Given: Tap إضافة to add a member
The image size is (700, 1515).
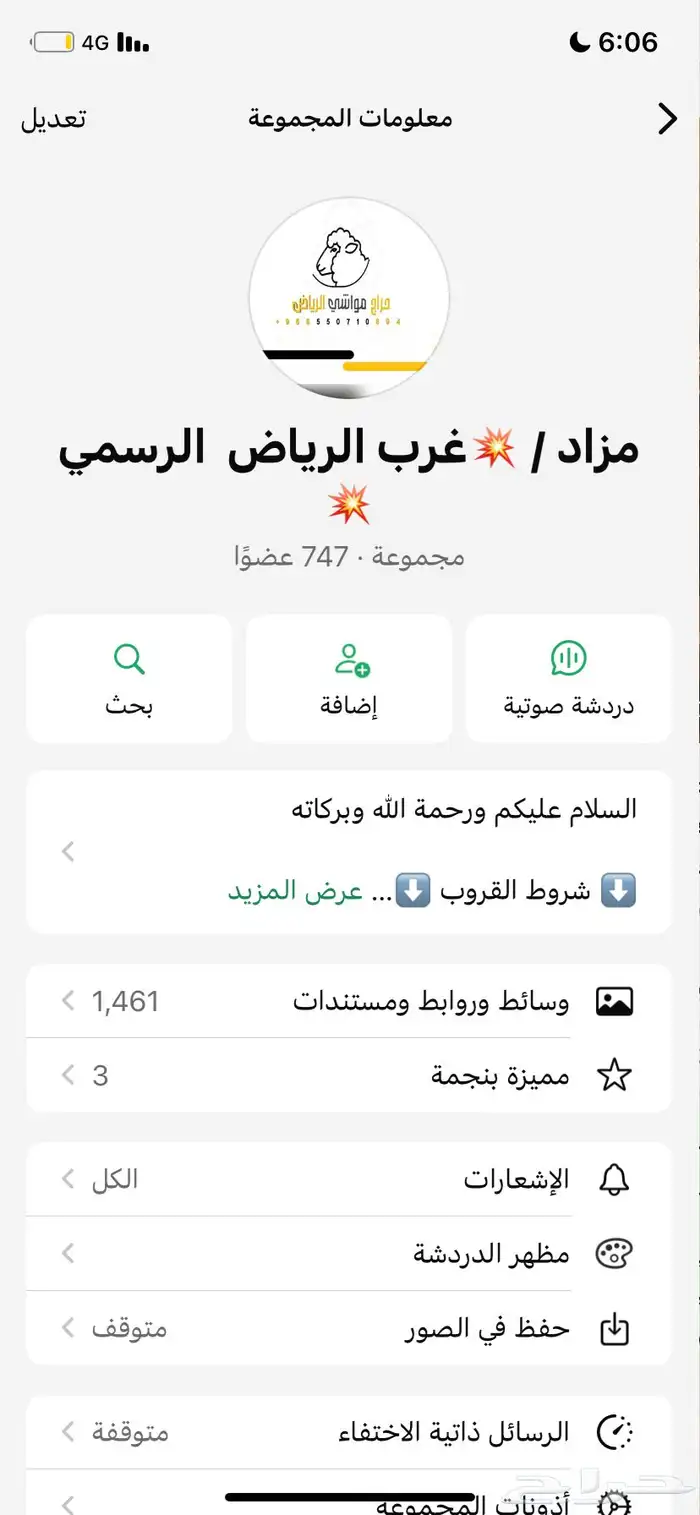Looking at the screenshot, I should [x=349, y=679].
